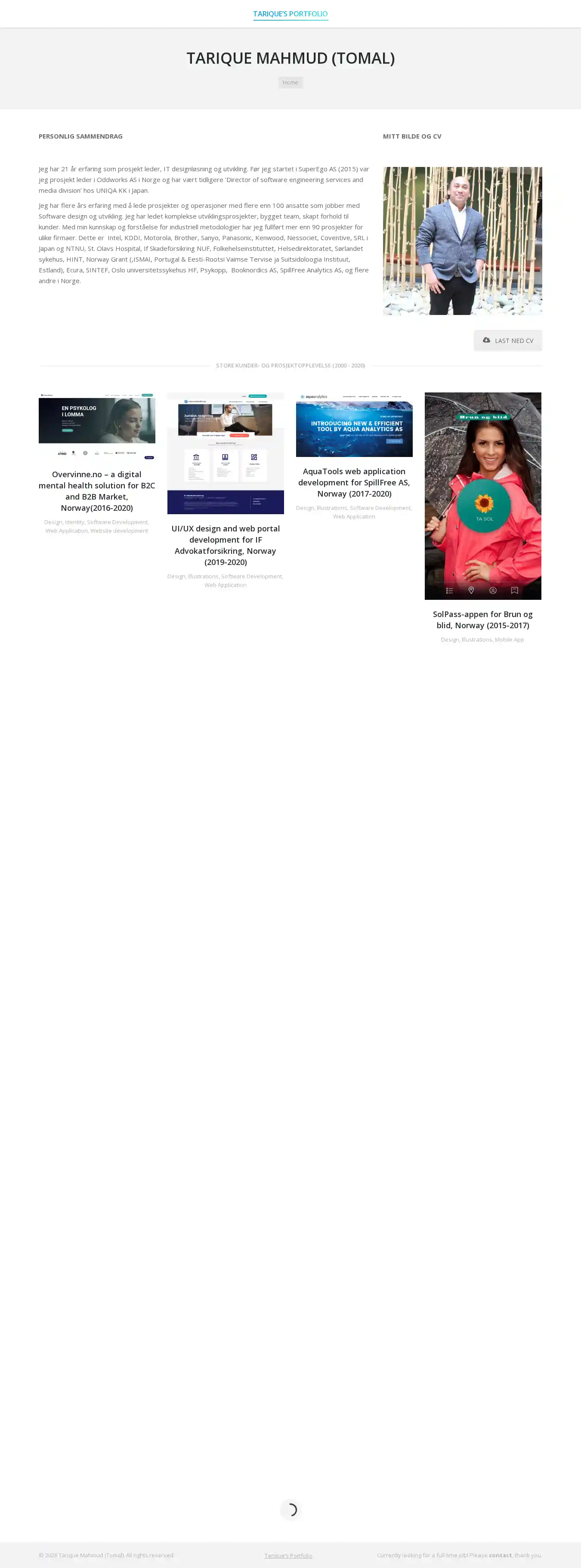Open AquaTools web application title link
Viewport: 581px width, 1568px height.
354,482
